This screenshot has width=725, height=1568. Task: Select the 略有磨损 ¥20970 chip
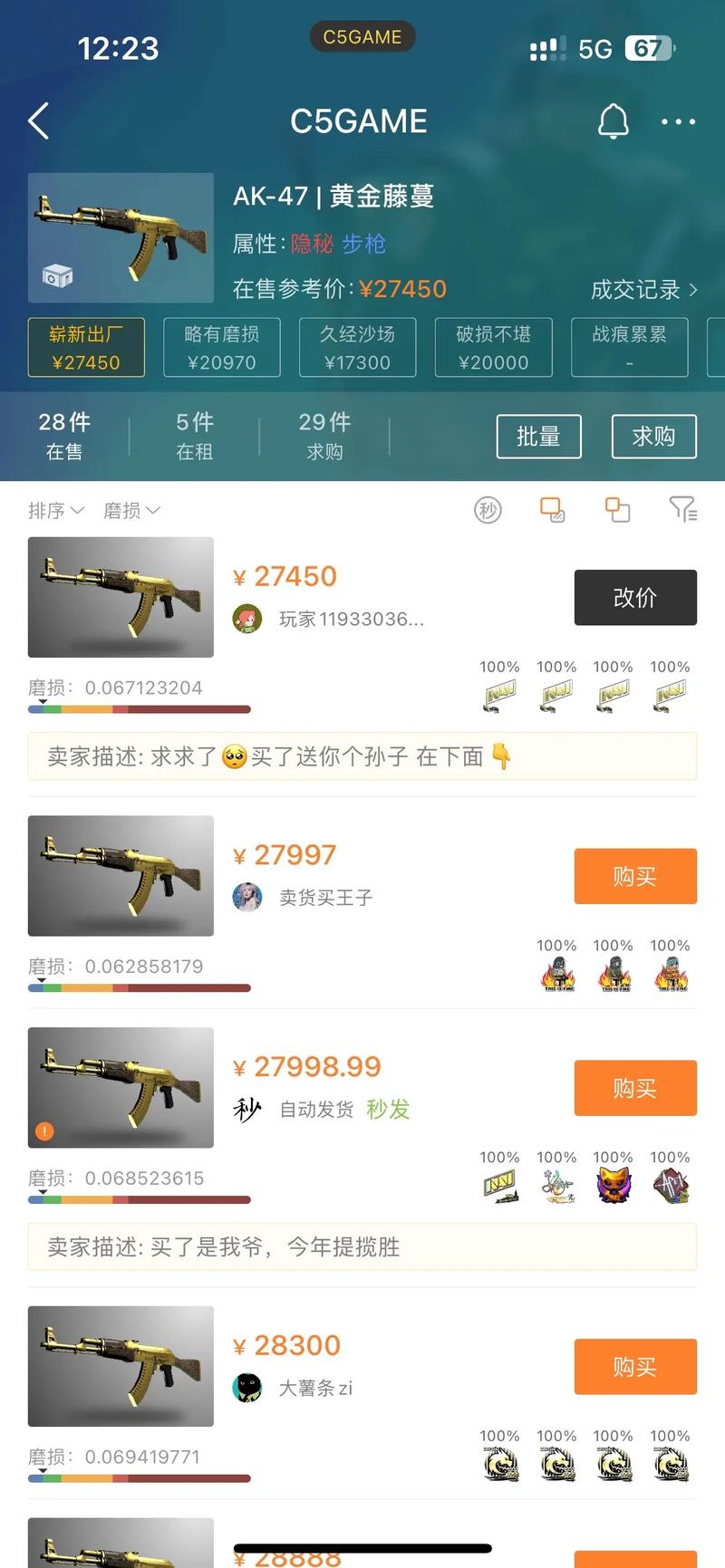coord(222,348)
